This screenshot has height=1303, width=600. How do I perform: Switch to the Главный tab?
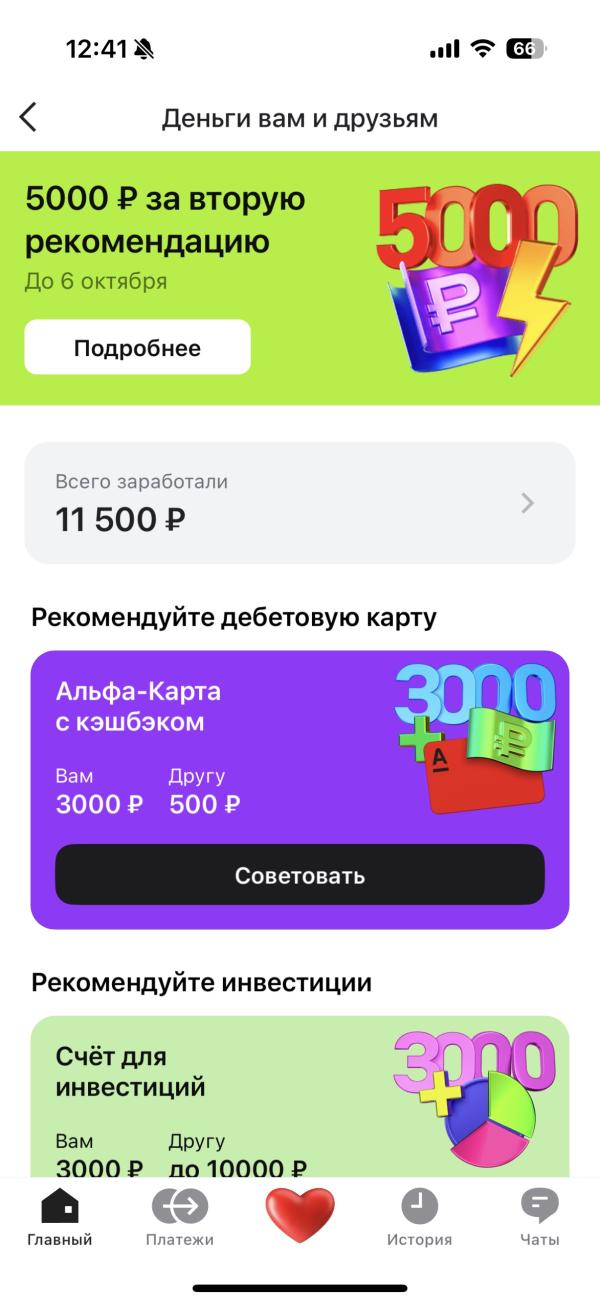60,1218
